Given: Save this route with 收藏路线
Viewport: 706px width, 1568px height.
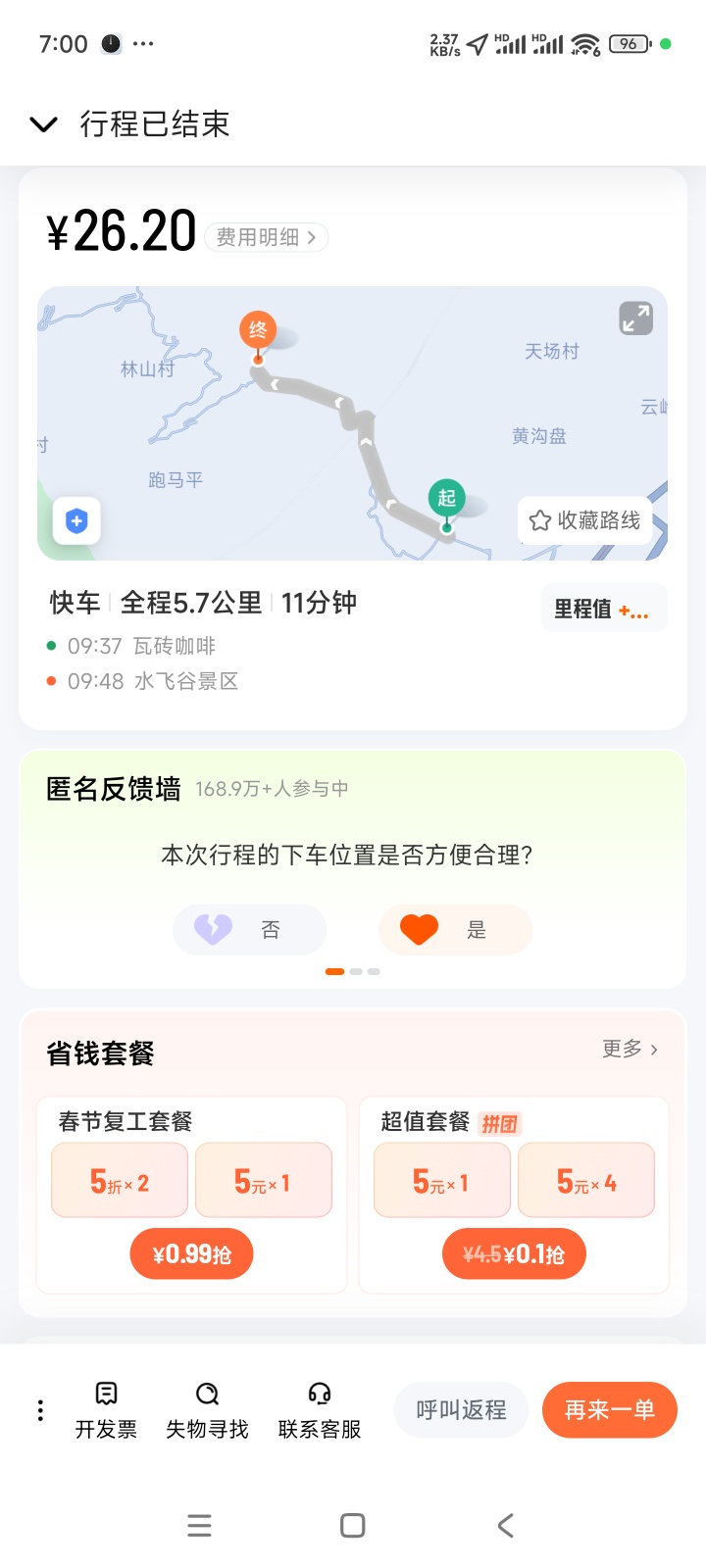Looking at the screenshot, I should 584,520.
